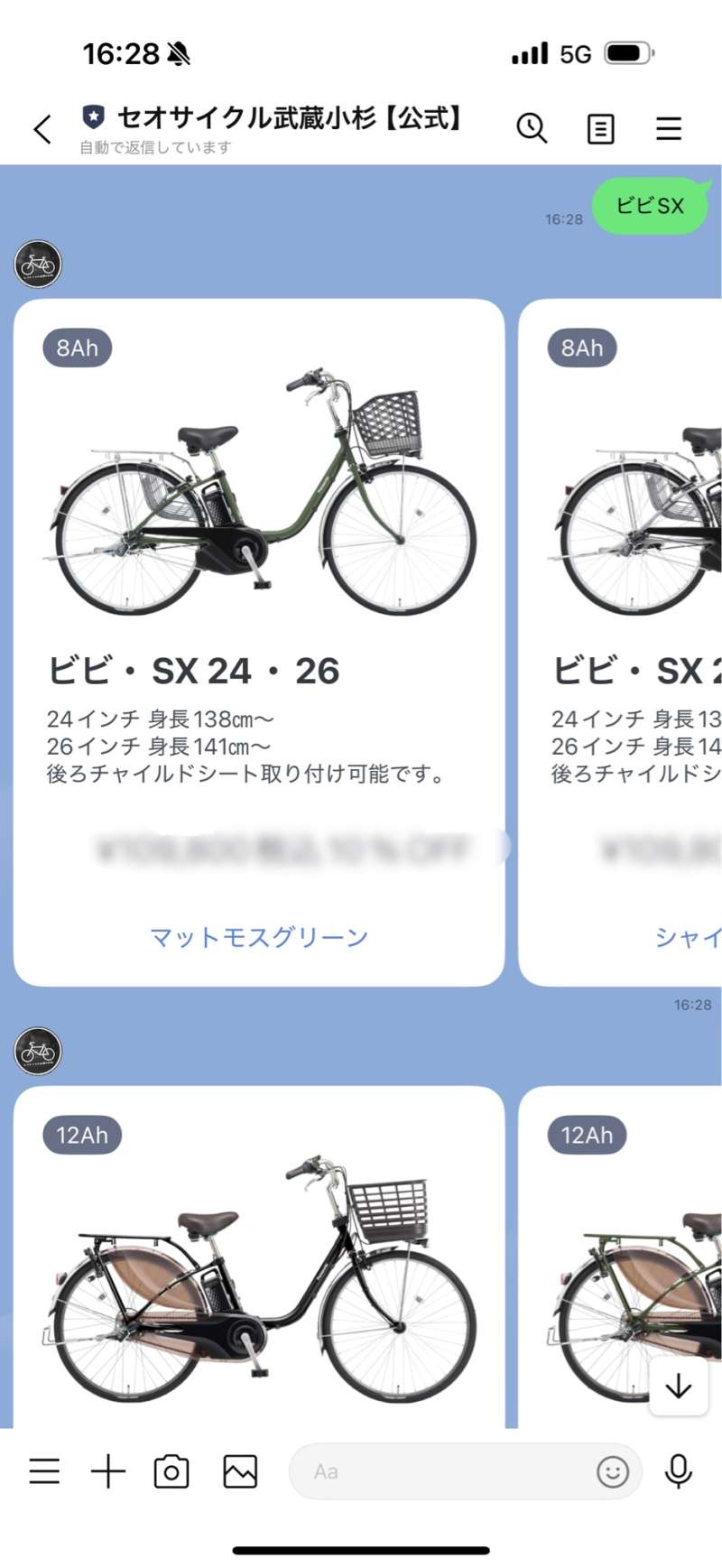
Task: Launch the camera from chat
Action: pos(171,1472)
